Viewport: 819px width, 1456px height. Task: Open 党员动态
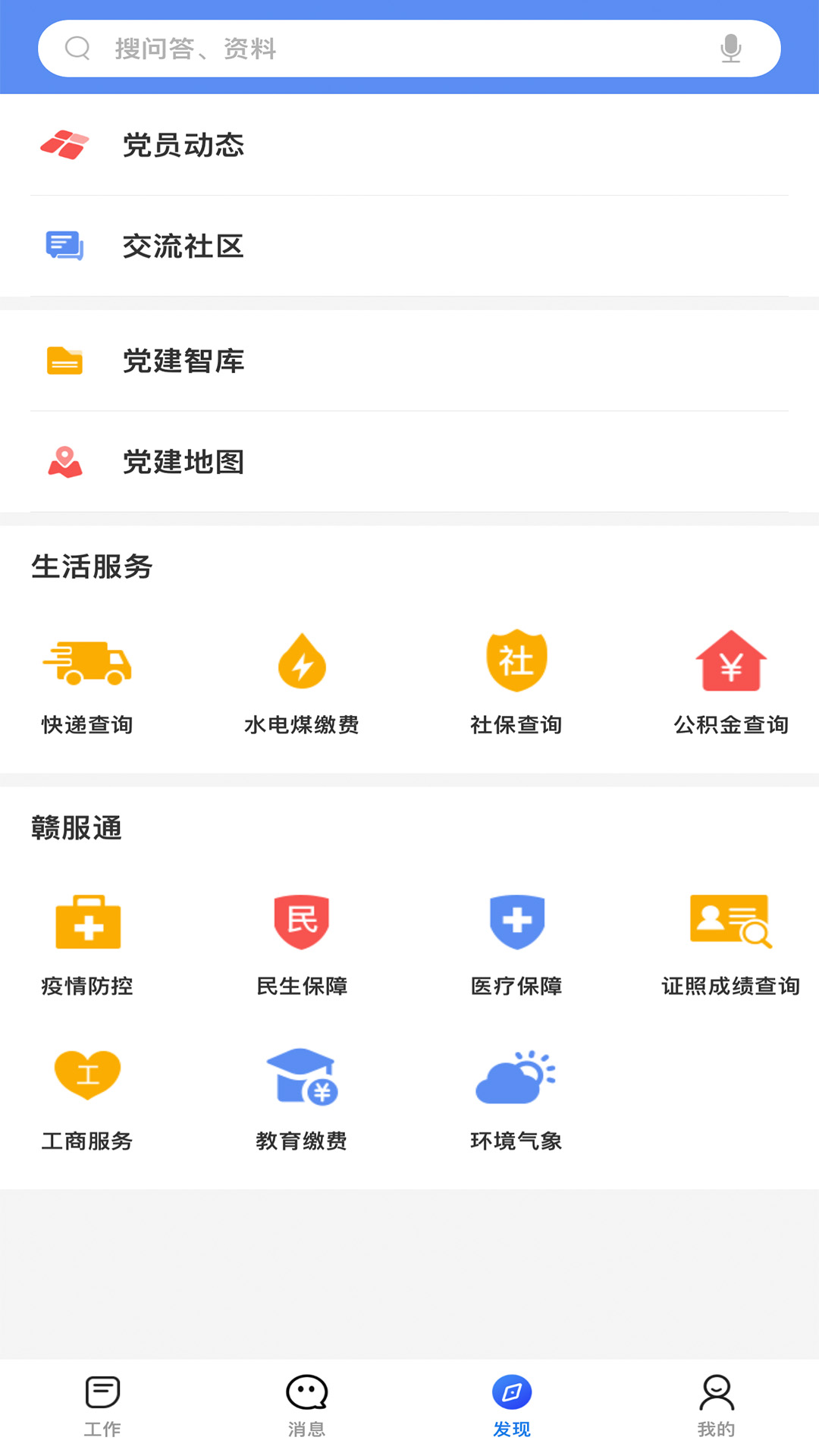tap(409, 145)
